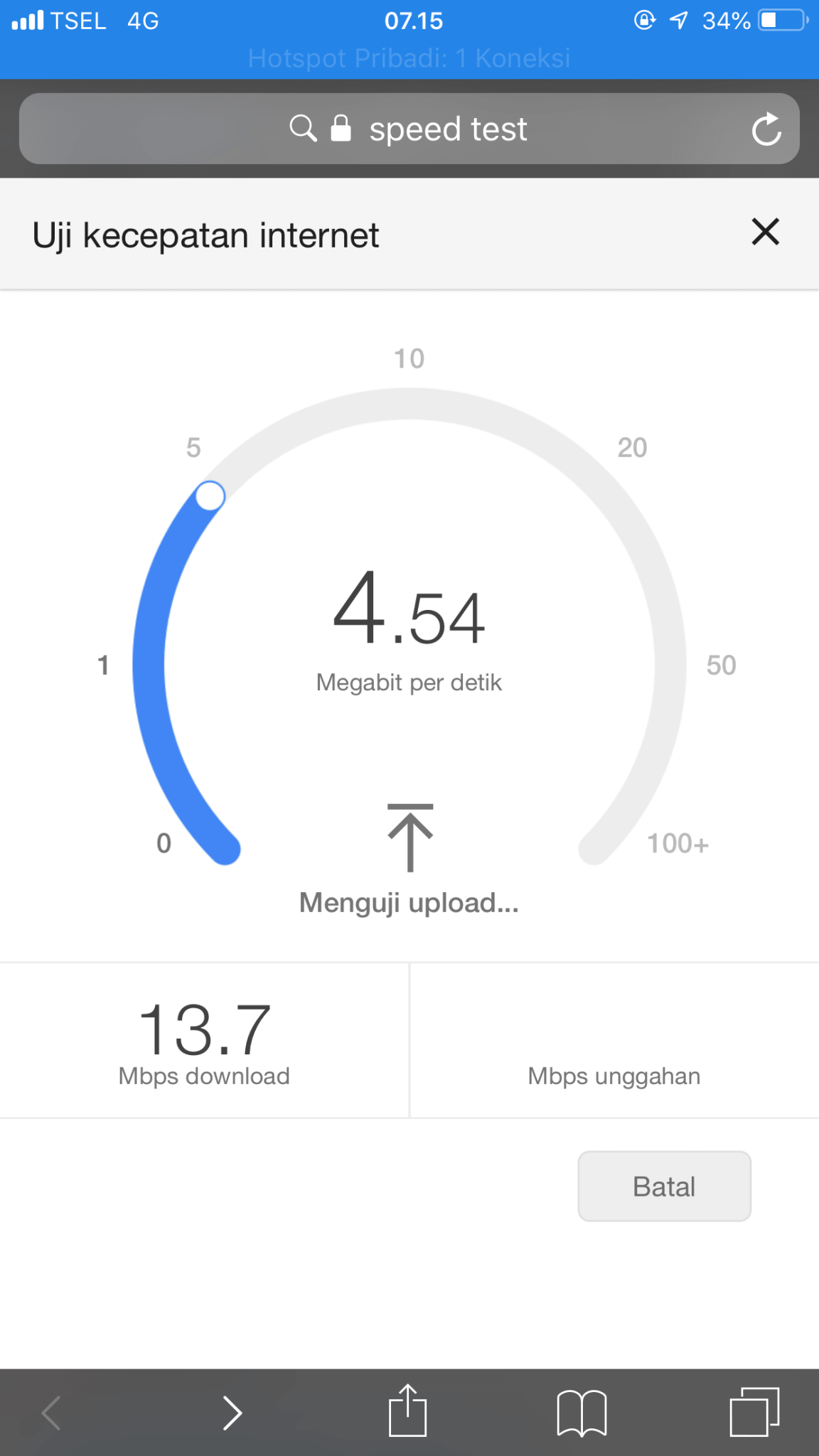
Task: Open Safari bookmarks
Action: pos(582,1413)
